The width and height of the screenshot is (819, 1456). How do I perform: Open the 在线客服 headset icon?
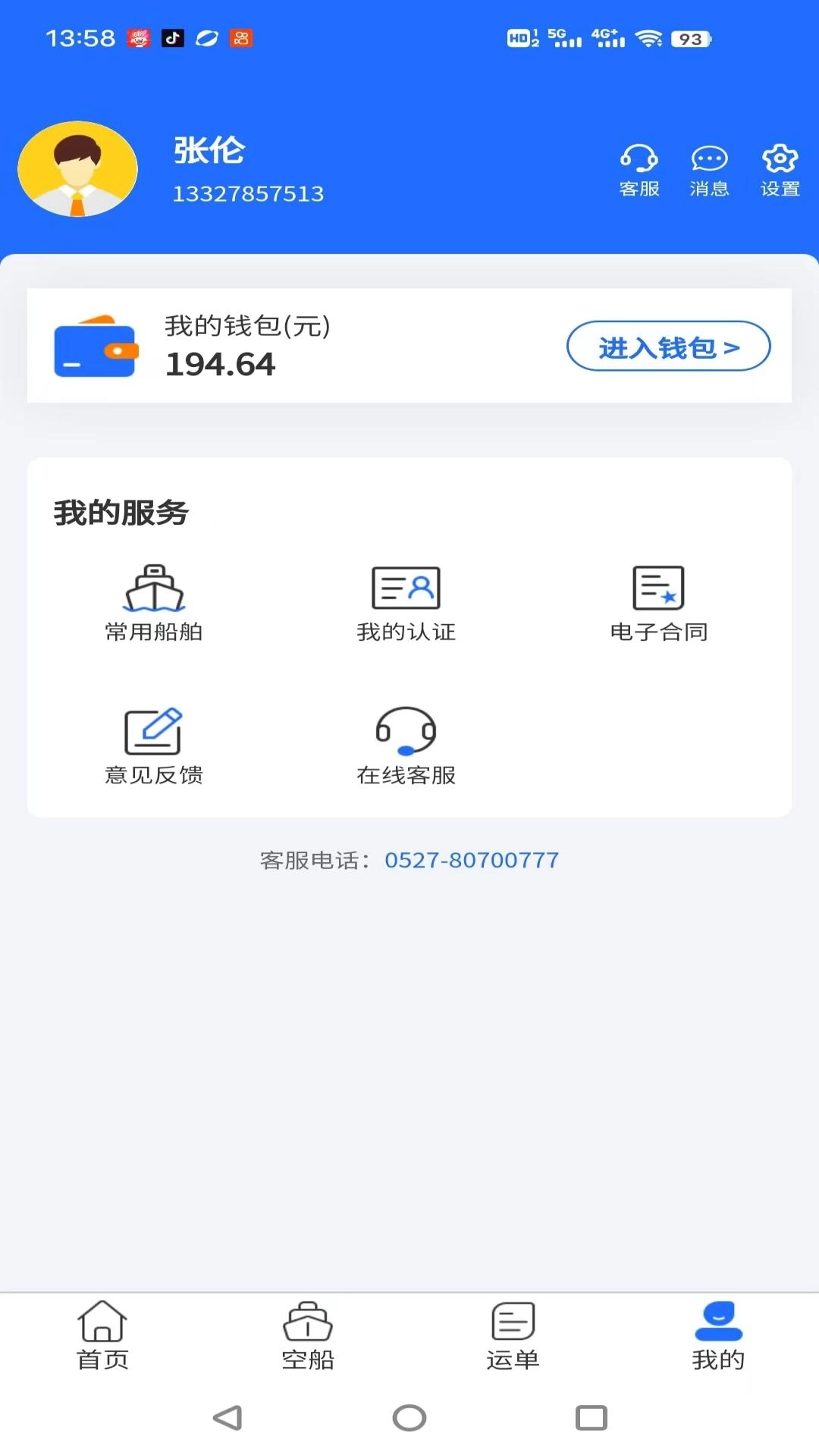(x=406, y=730)
